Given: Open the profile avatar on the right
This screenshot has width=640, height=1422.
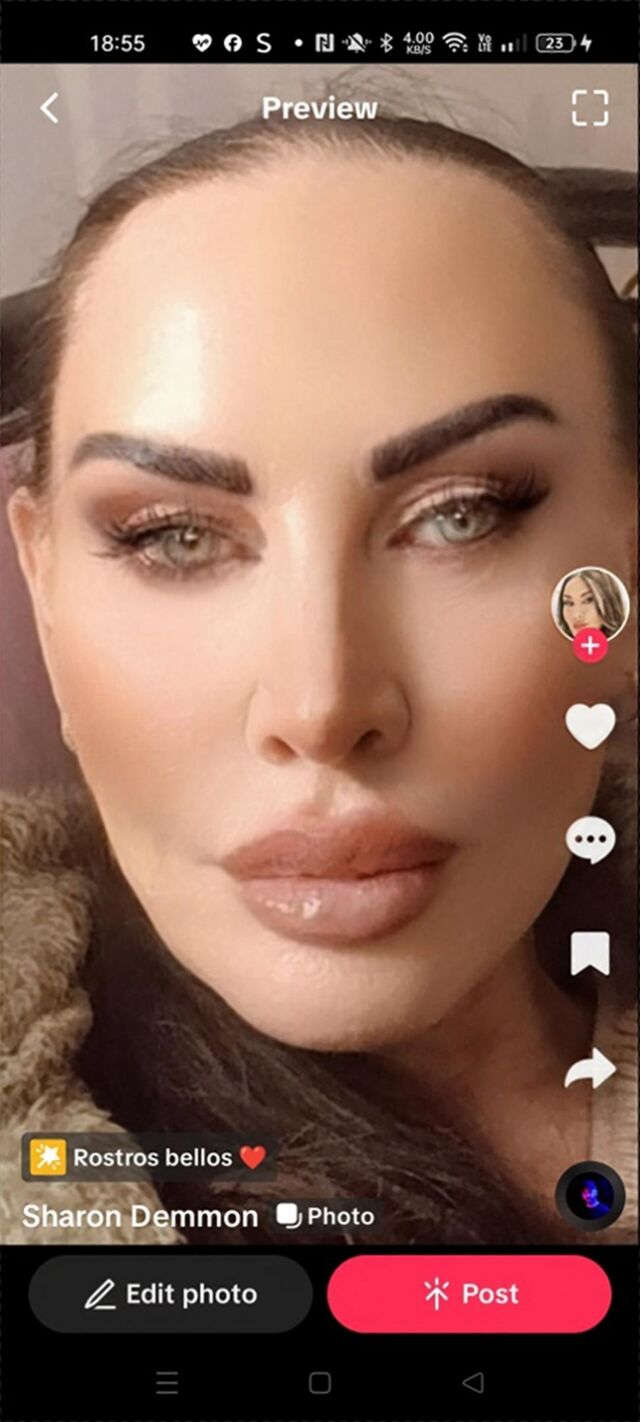Looking at the screenshot, I should pyautogui.click(x=590, y=603).
